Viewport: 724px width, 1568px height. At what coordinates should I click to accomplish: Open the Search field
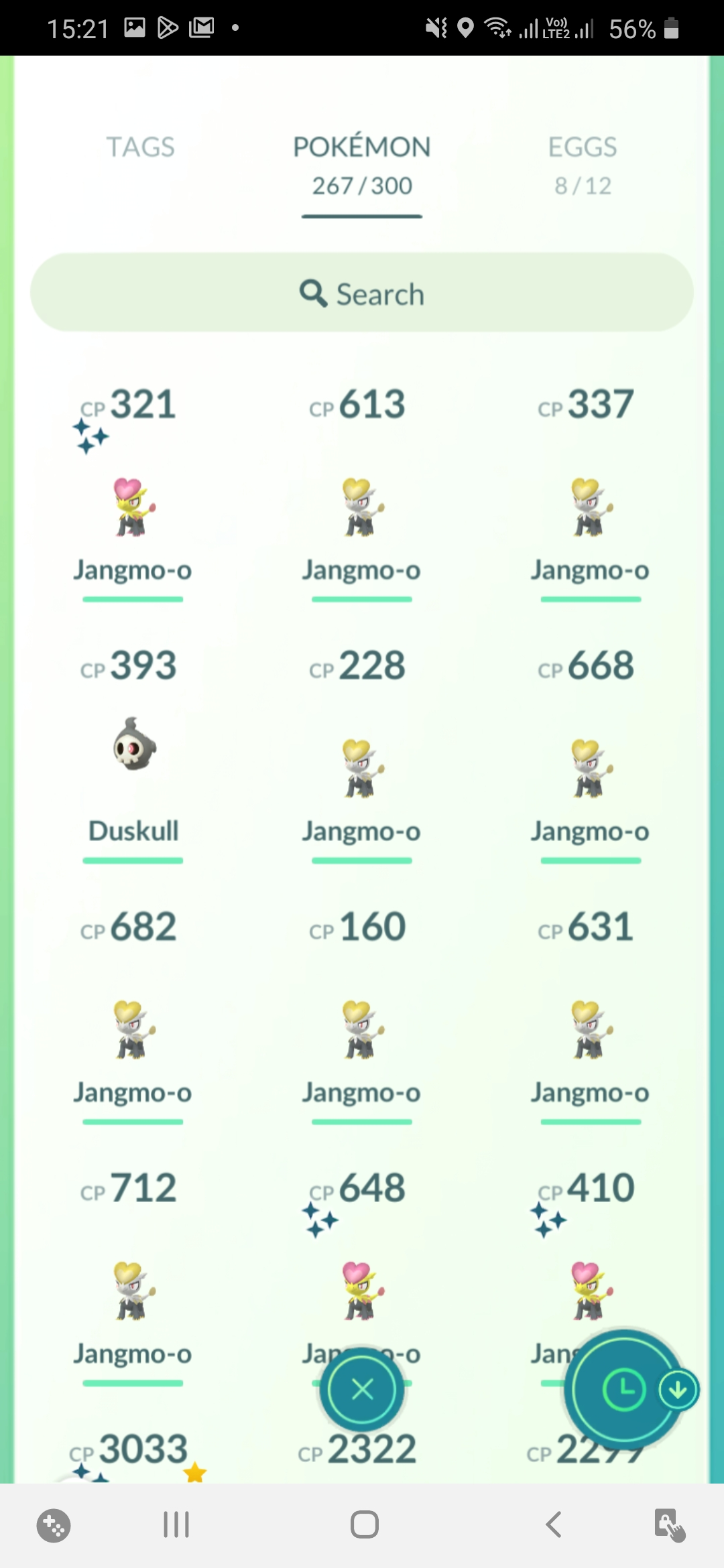[362, 292]
